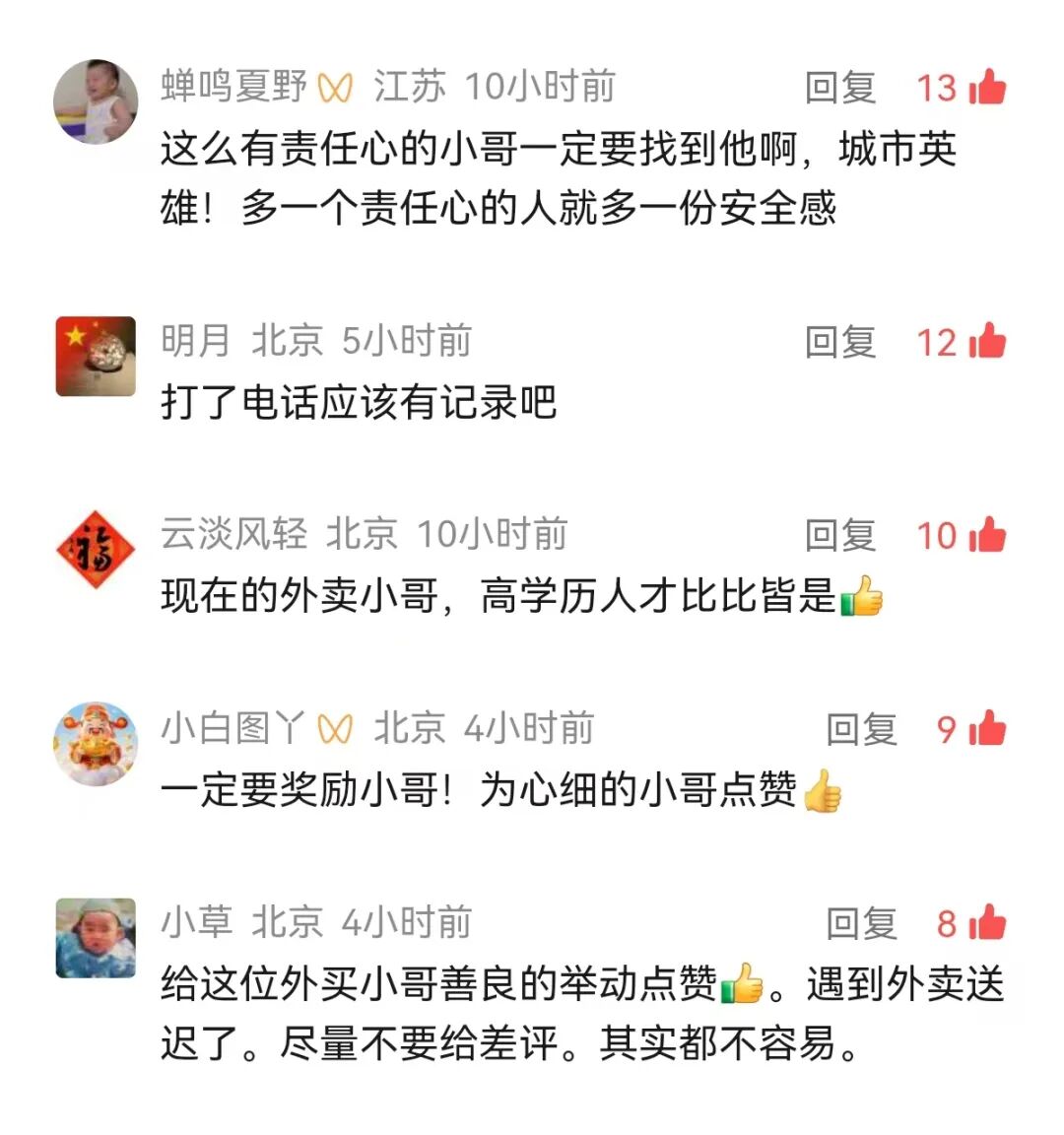Like 云淡风轻's comment
This screenshot has height=1135, width=1064.
click(x=987, y=534)
